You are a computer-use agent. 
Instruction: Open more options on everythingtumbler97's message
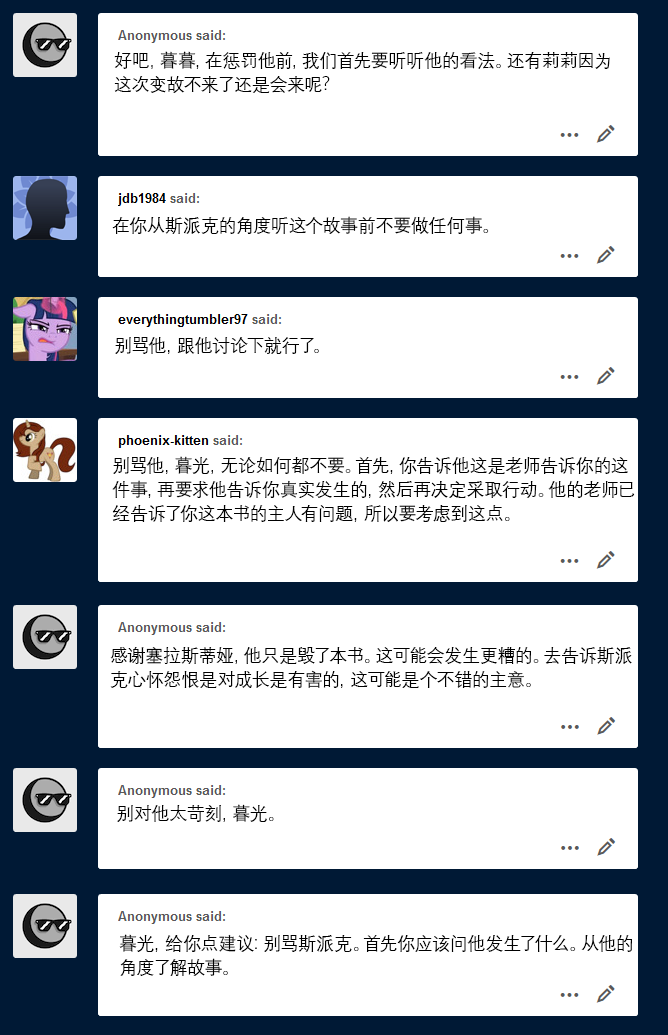tap(570, 377)
